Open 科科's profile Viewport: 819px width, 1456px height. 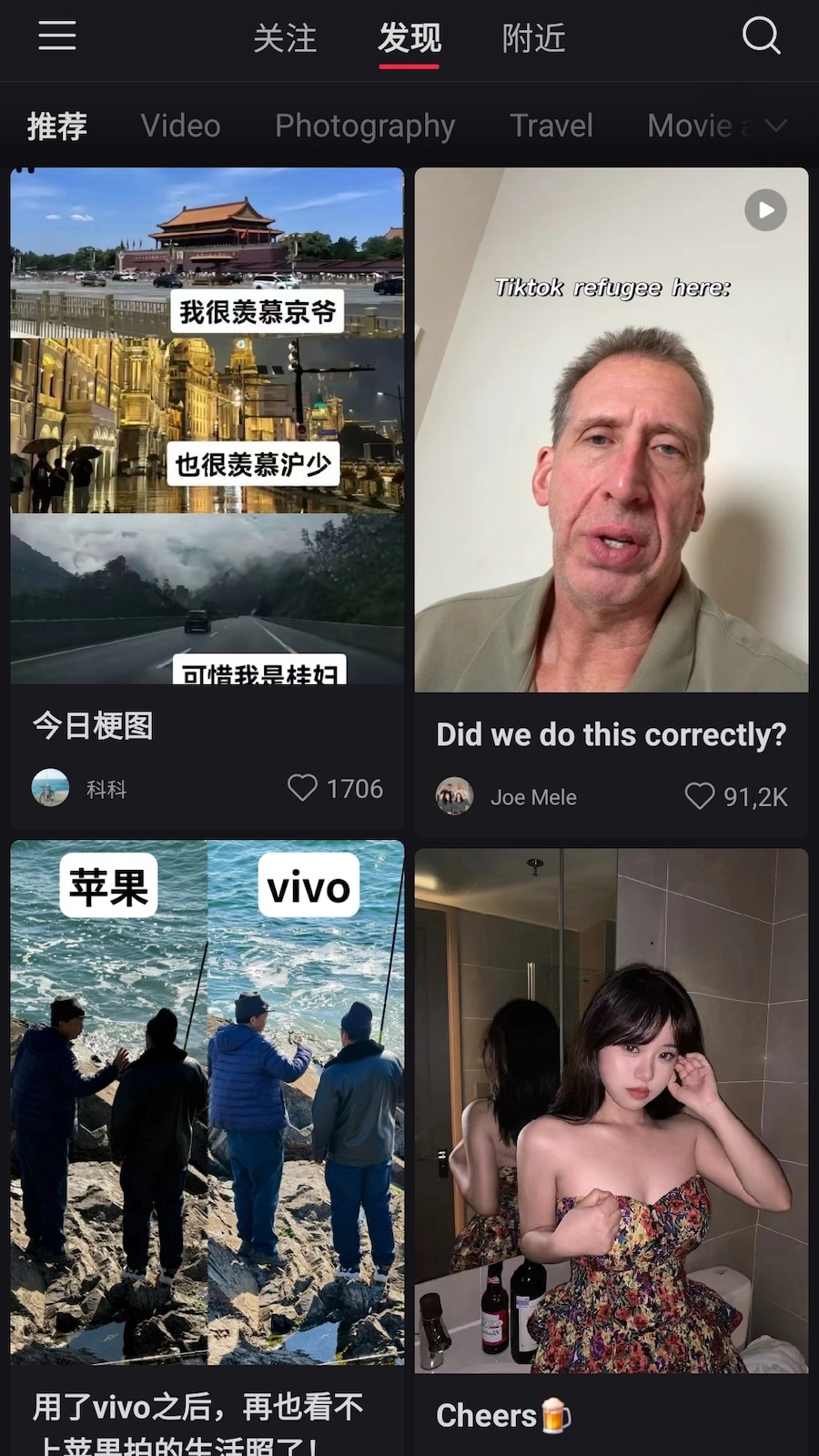51,788
